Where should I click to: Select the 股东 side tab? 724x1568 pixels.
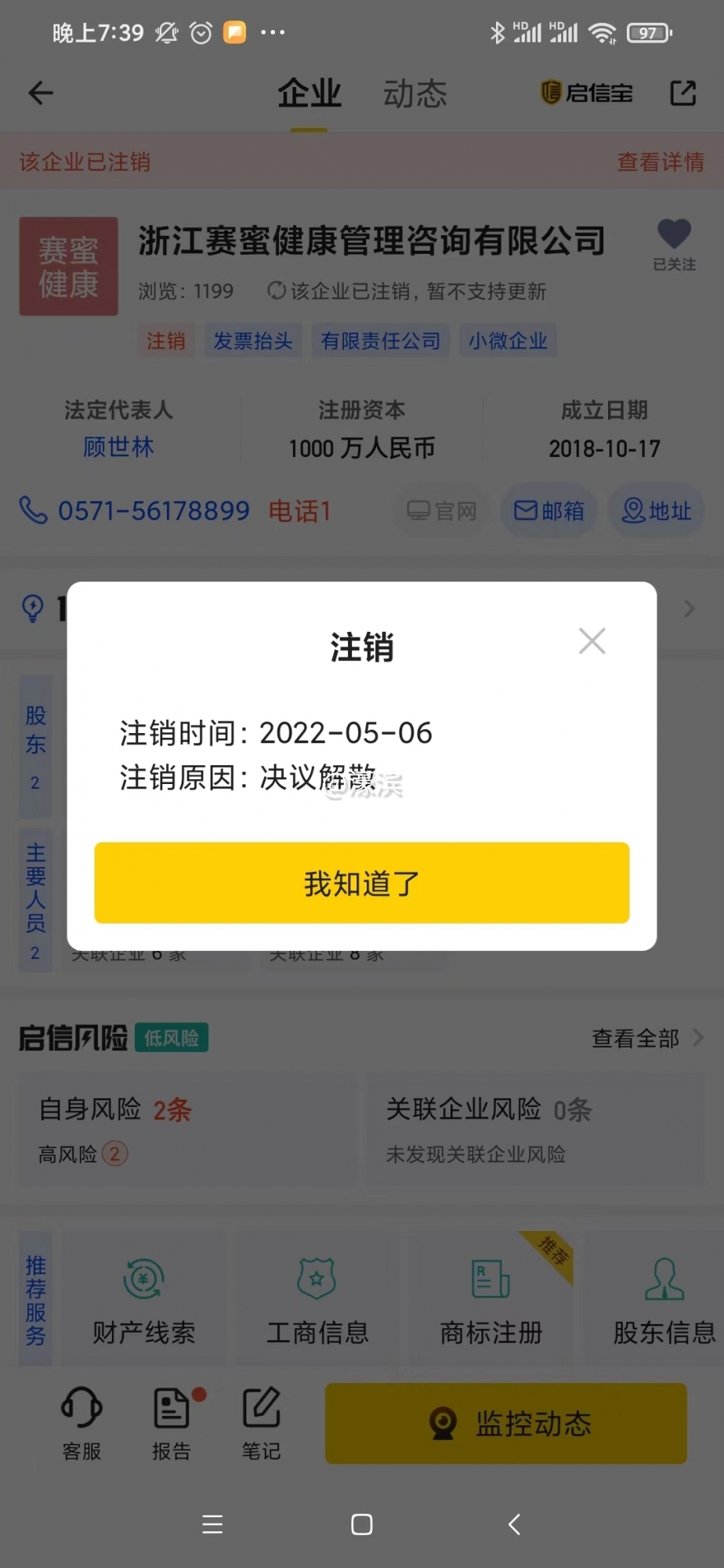[x=35, y=745]
